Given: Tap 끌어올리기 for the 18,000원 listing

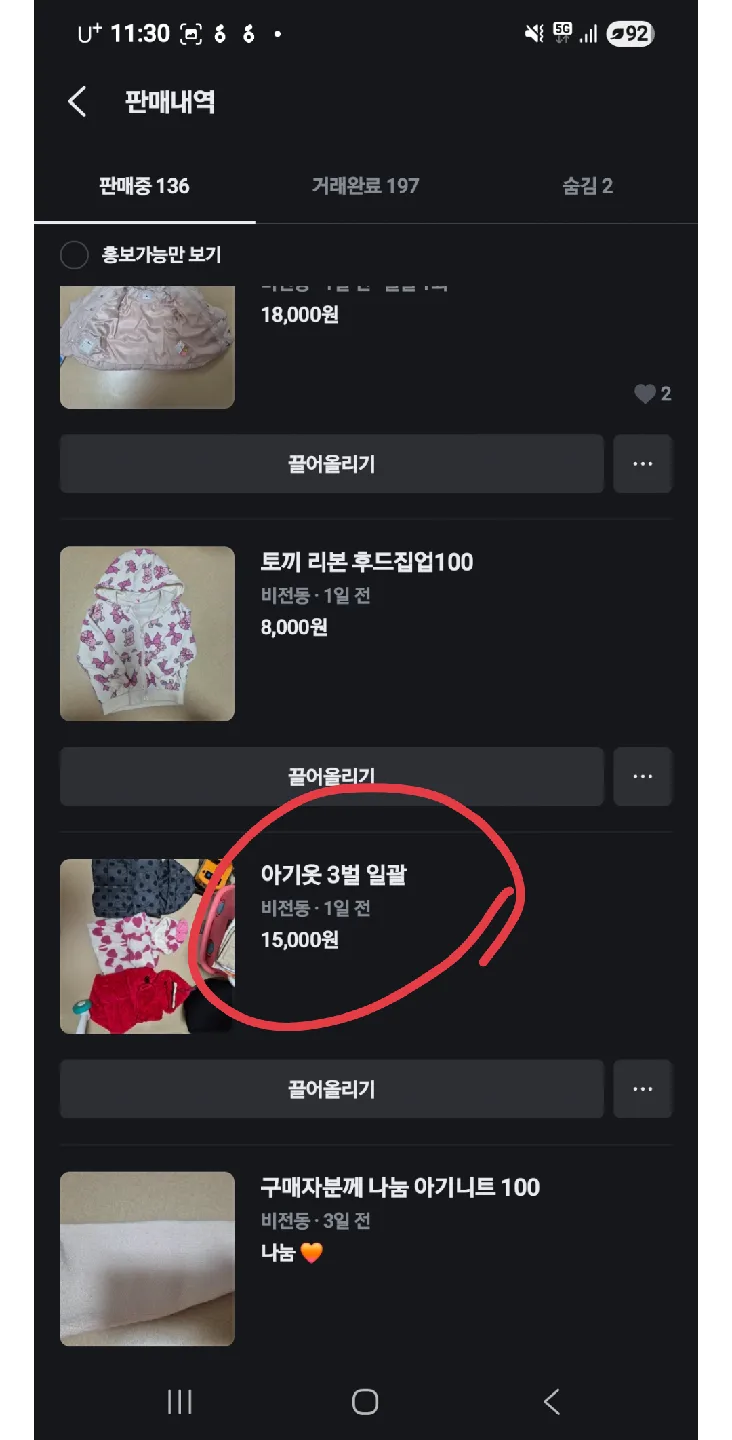Looking at the screenshot, I should point(331,464).
